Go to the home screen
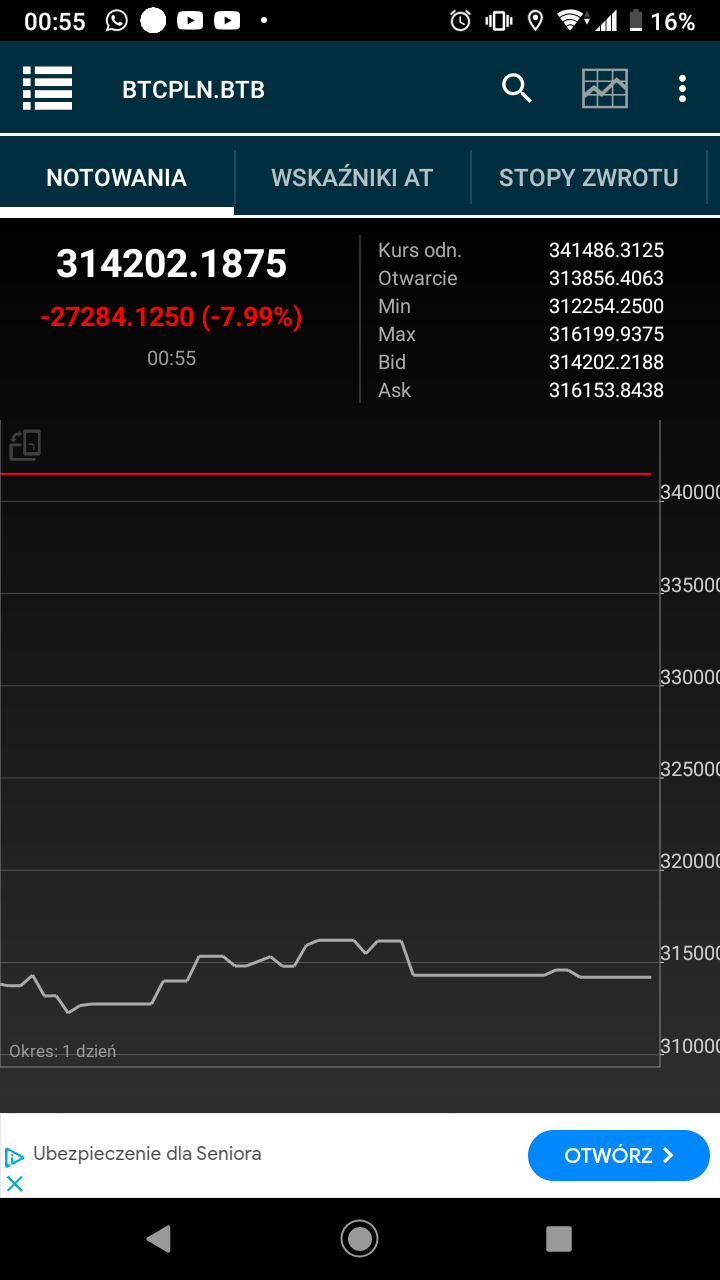The width and height of the screenshot is (720, 1280). pos(359,1239)
